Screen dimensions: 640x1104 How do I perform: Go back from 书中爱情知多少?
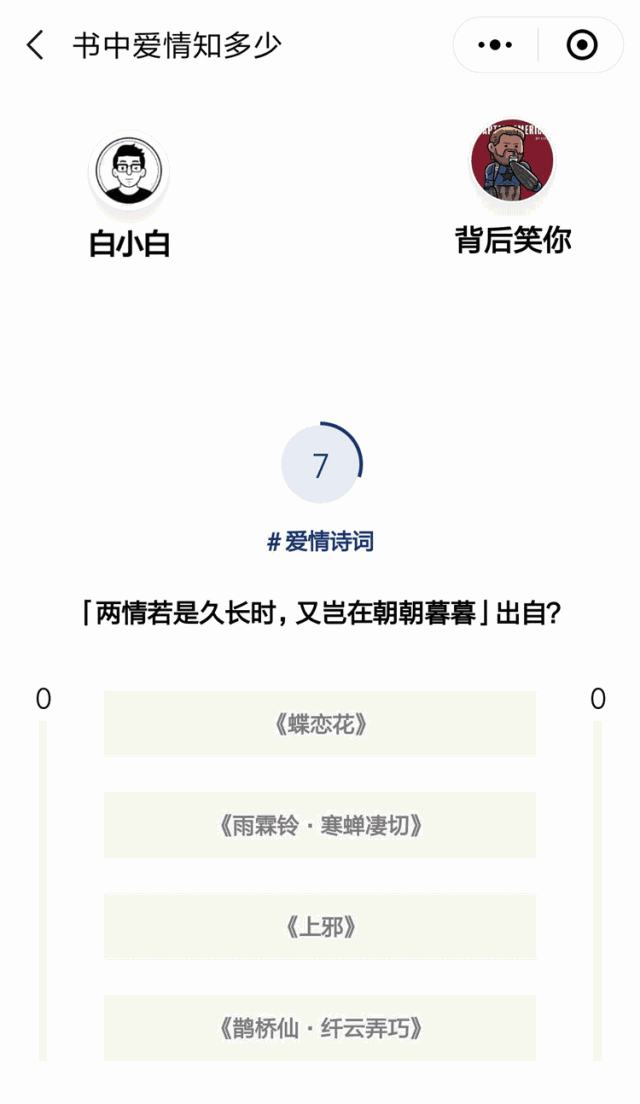[x=34, y=46]
